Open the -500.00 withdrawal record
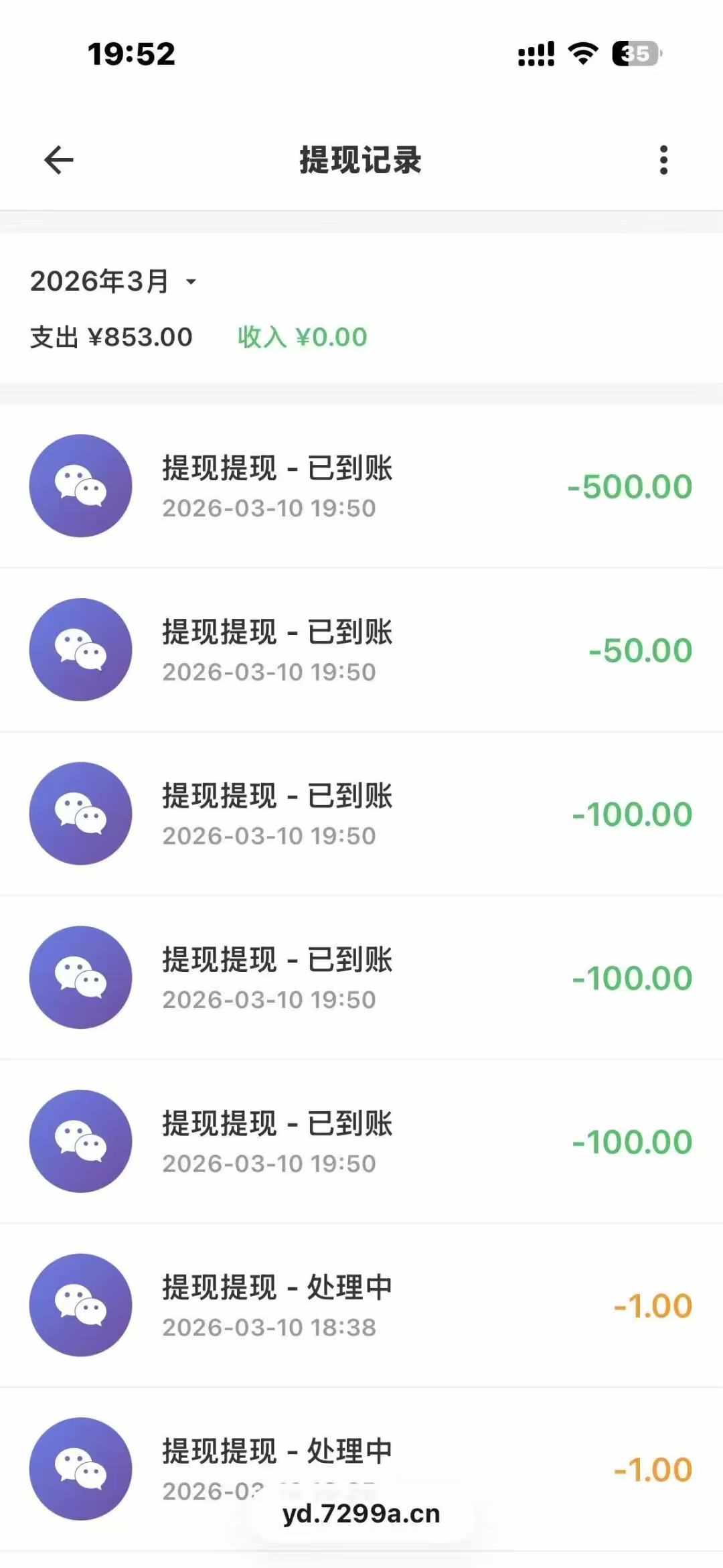The image size is (723, 1568). coord(361,486)
